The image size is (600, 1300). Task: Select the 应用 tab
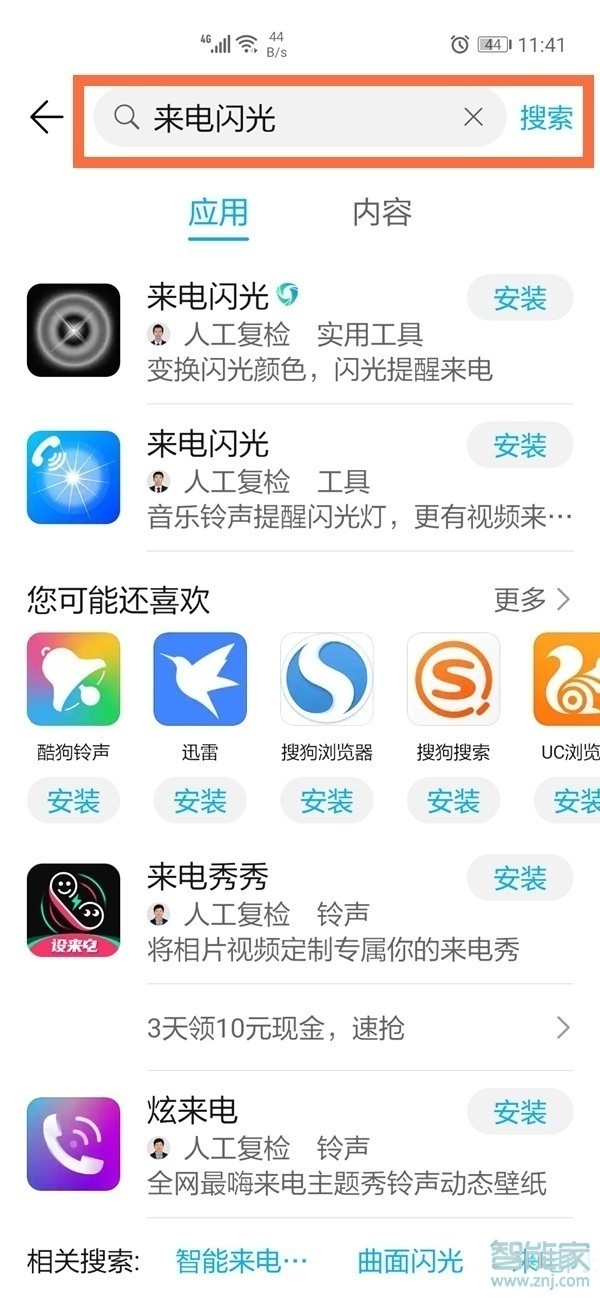[x=218, y=213]
